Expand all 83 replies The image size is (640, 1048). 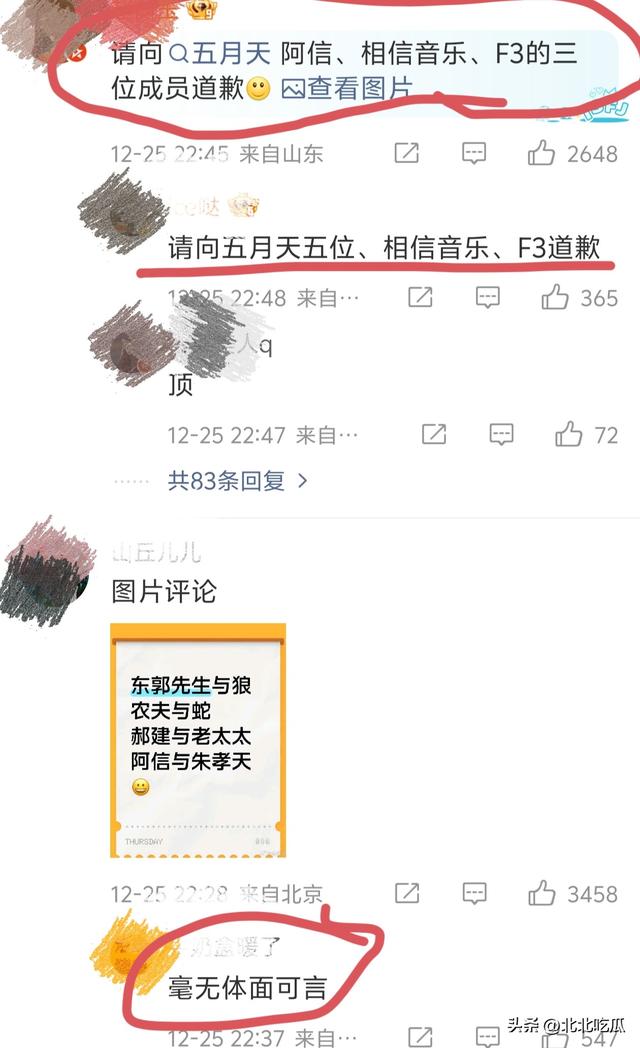237,481
